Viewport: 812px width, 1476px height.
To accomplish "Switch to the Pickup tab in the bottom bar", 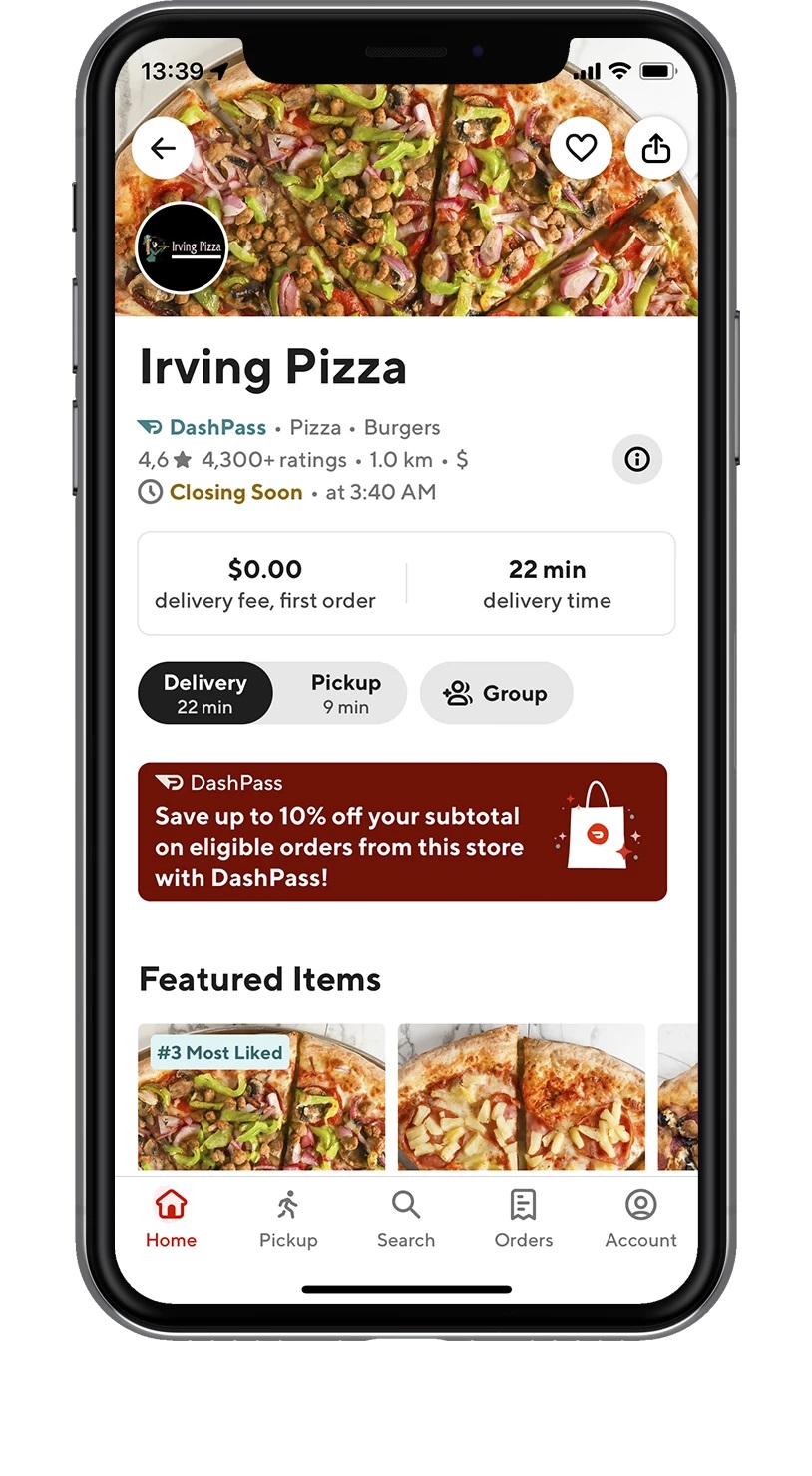I will [x=288, y=1220].
